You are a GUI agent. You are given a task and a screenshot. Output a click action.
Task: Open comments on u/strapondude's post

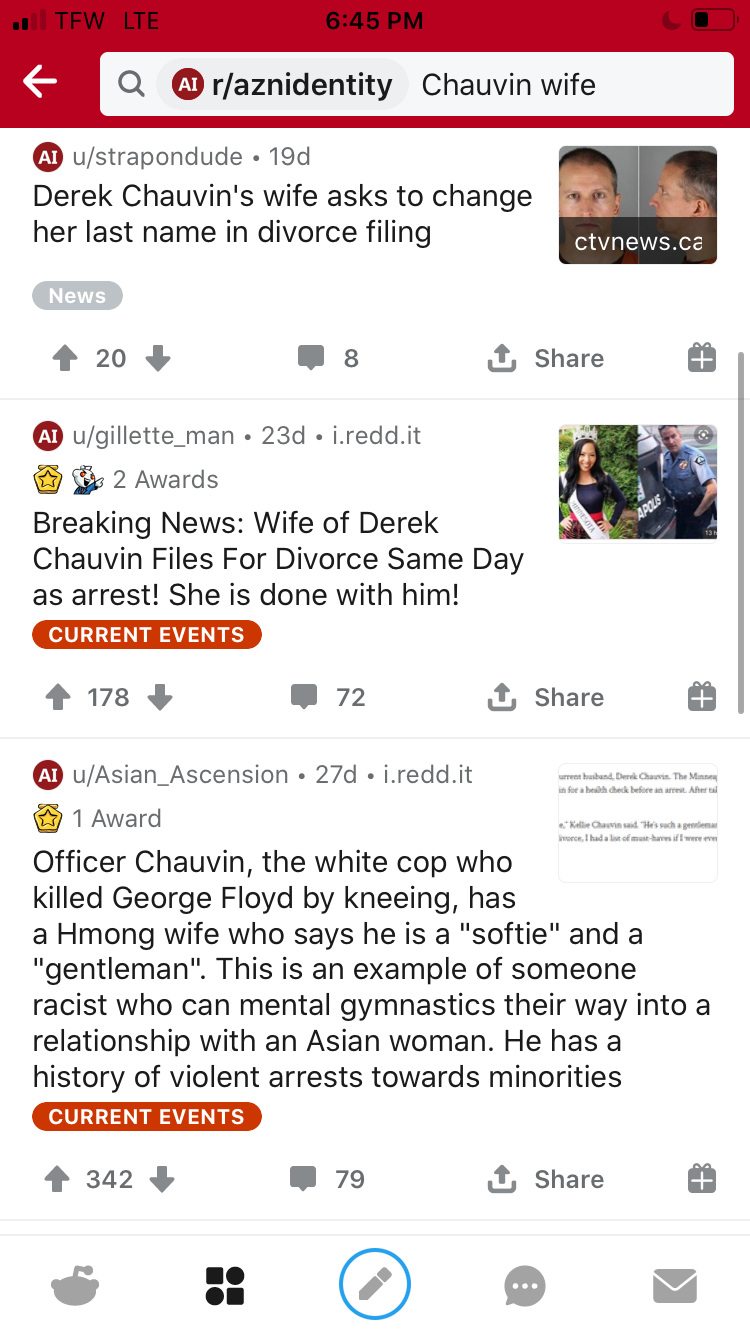click(328, 358)
